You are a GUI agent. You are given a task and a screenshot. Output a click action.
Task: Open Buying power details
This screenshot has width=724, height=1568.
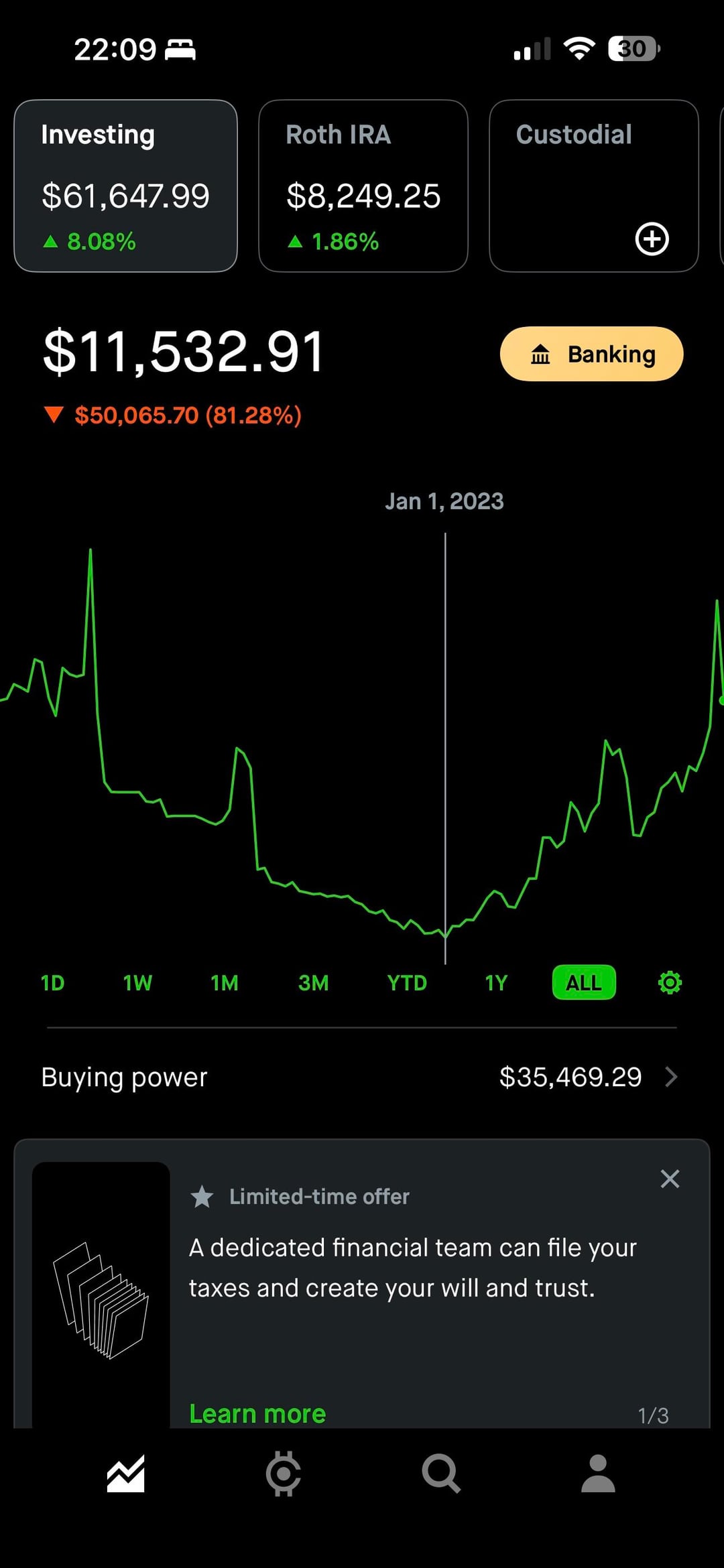point(362,1077)
